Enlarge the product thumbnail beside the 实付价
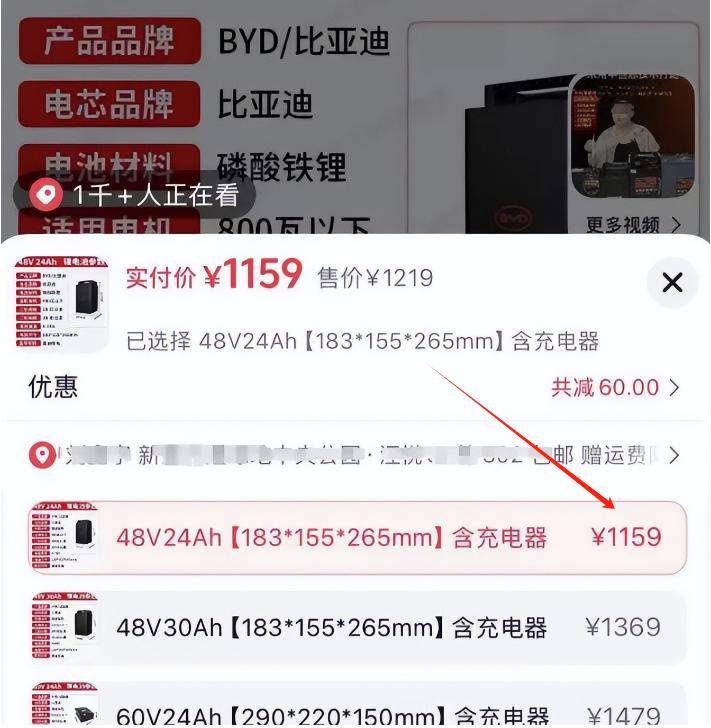 click(x=63, y=303)
